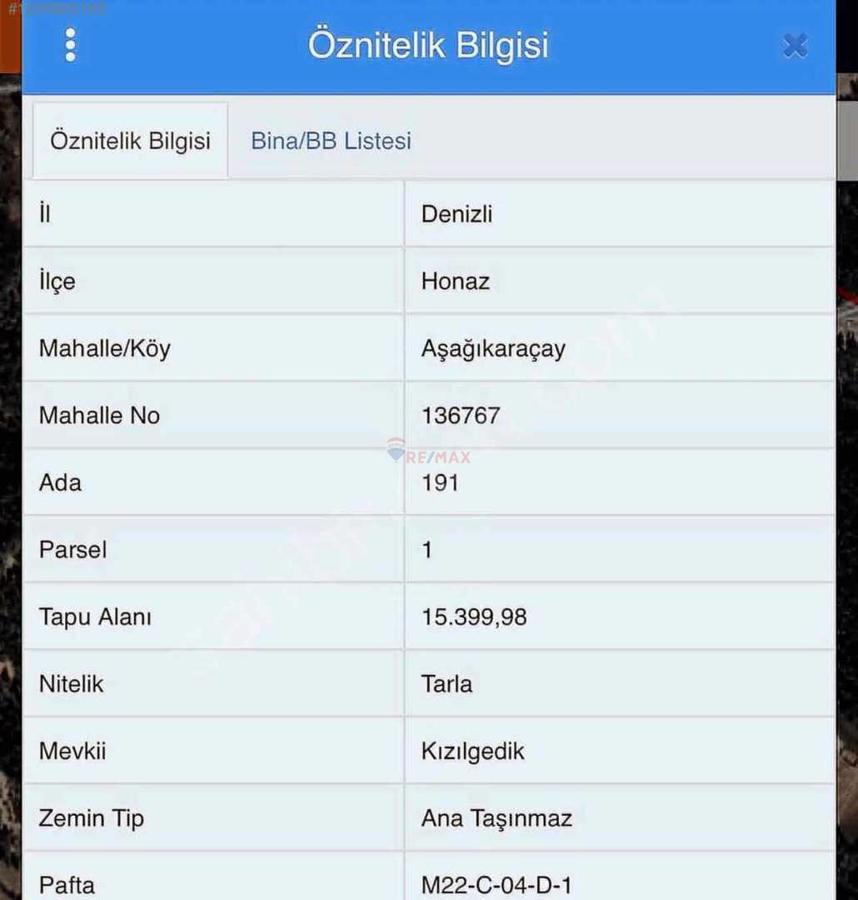Close the Öznitelik Bilgisi panel
858x900 pixels.
[x=795, y=46]
